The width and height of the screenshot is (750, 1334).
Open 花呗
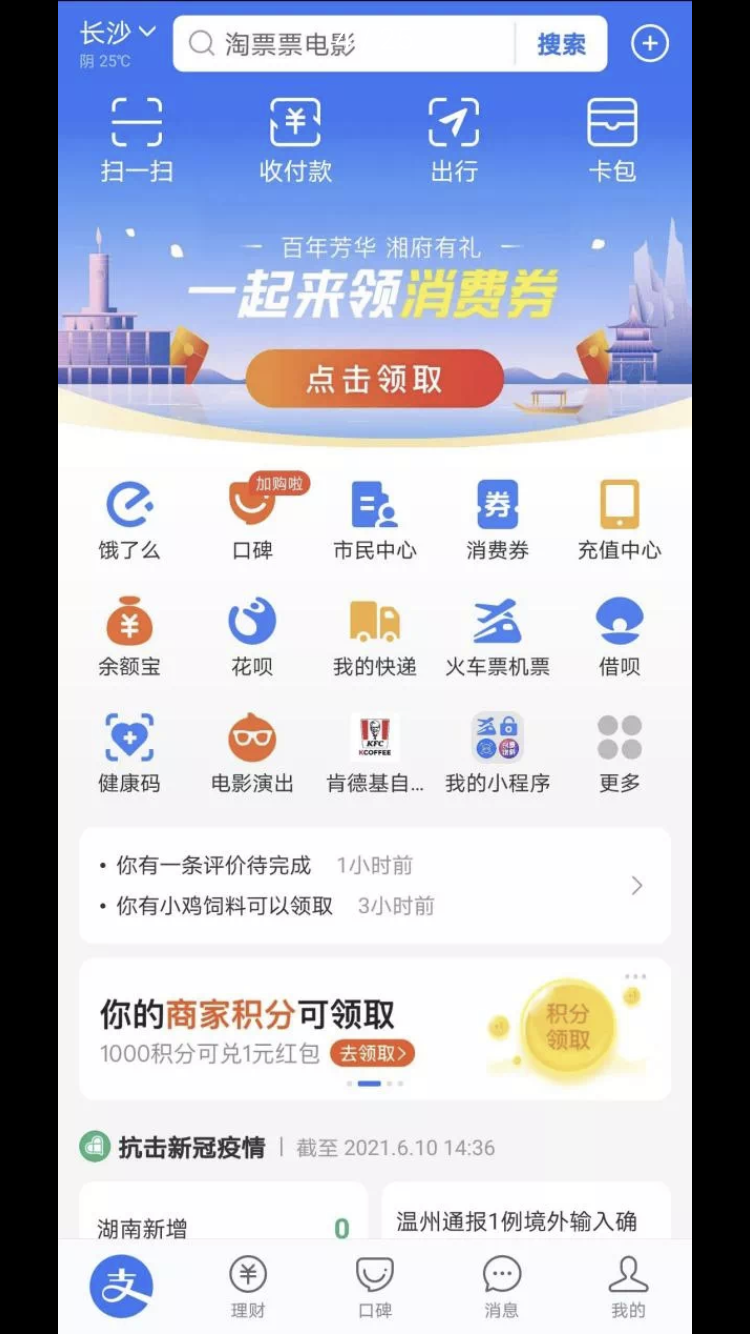[x=252, y=637]
